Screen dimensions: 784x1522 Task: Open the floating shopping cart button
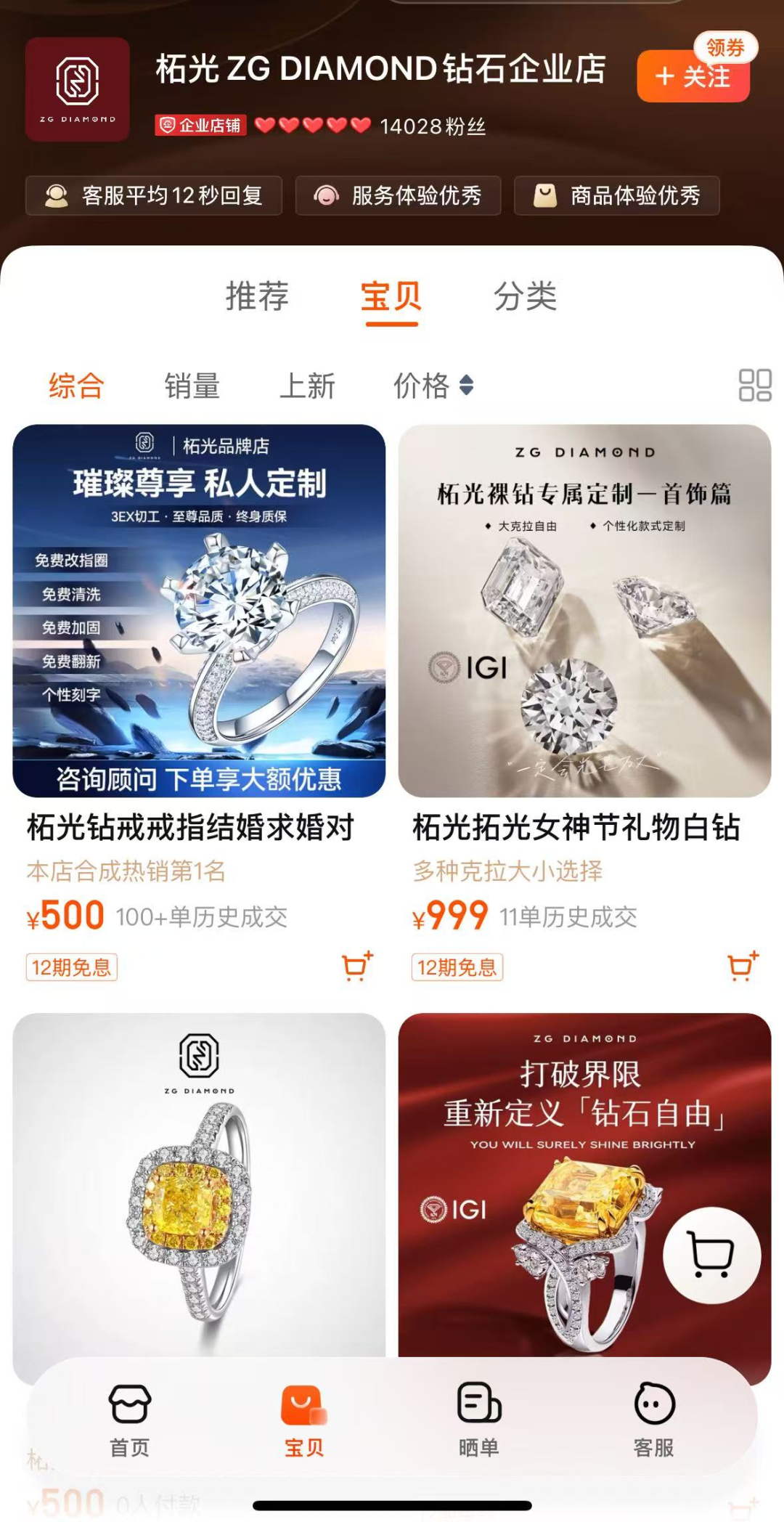click(x=711, y=1254)
